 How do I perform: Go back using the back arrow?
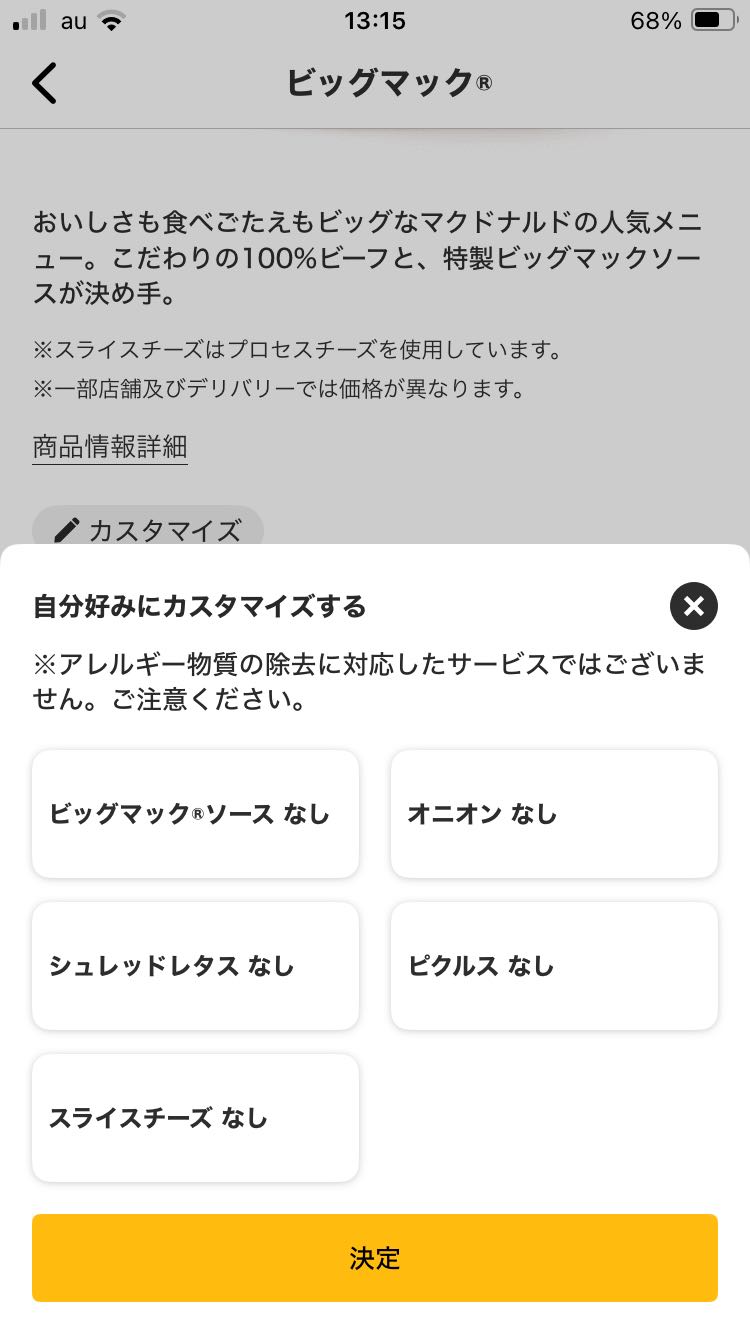coord(45,83)
